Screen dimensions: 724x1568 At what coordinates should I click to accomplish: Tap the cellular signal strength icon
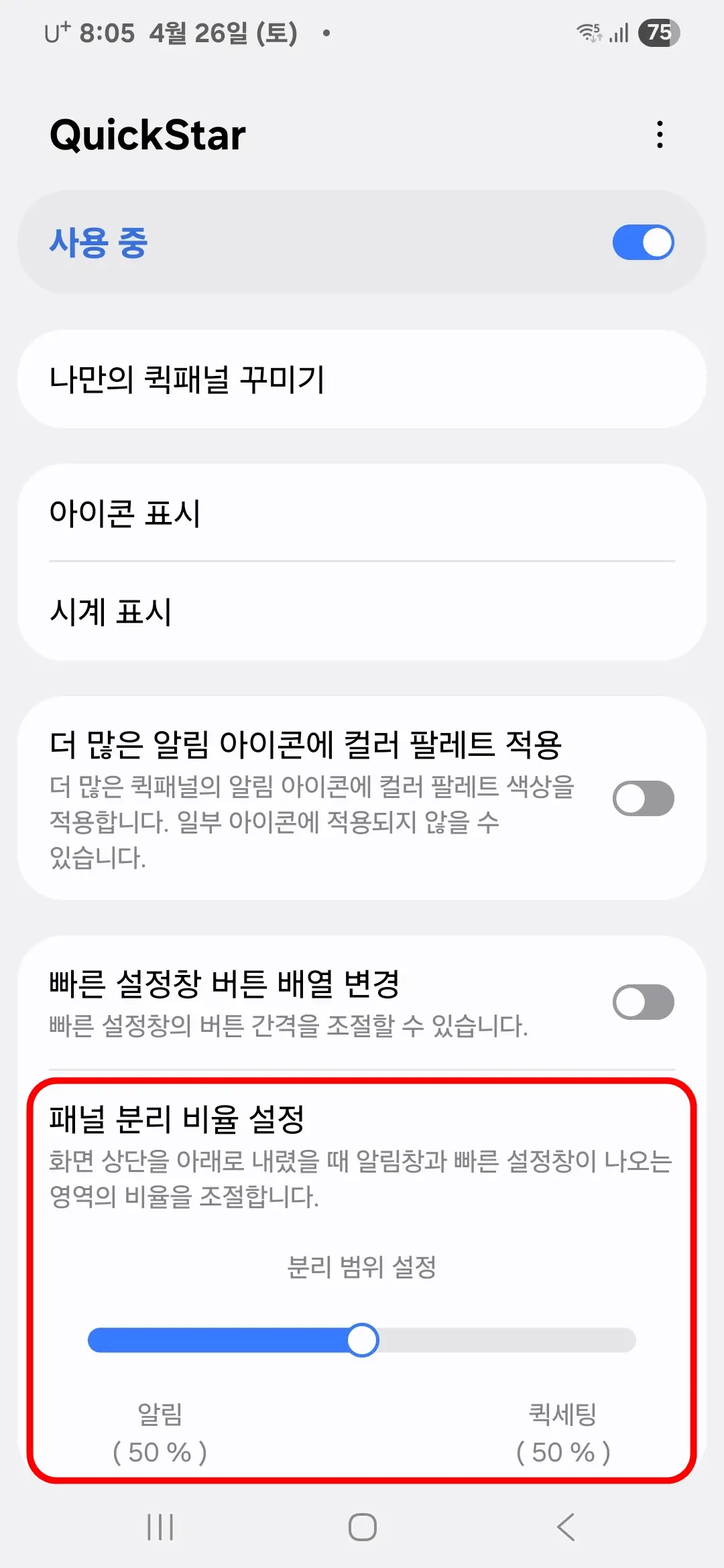[620, 31]
